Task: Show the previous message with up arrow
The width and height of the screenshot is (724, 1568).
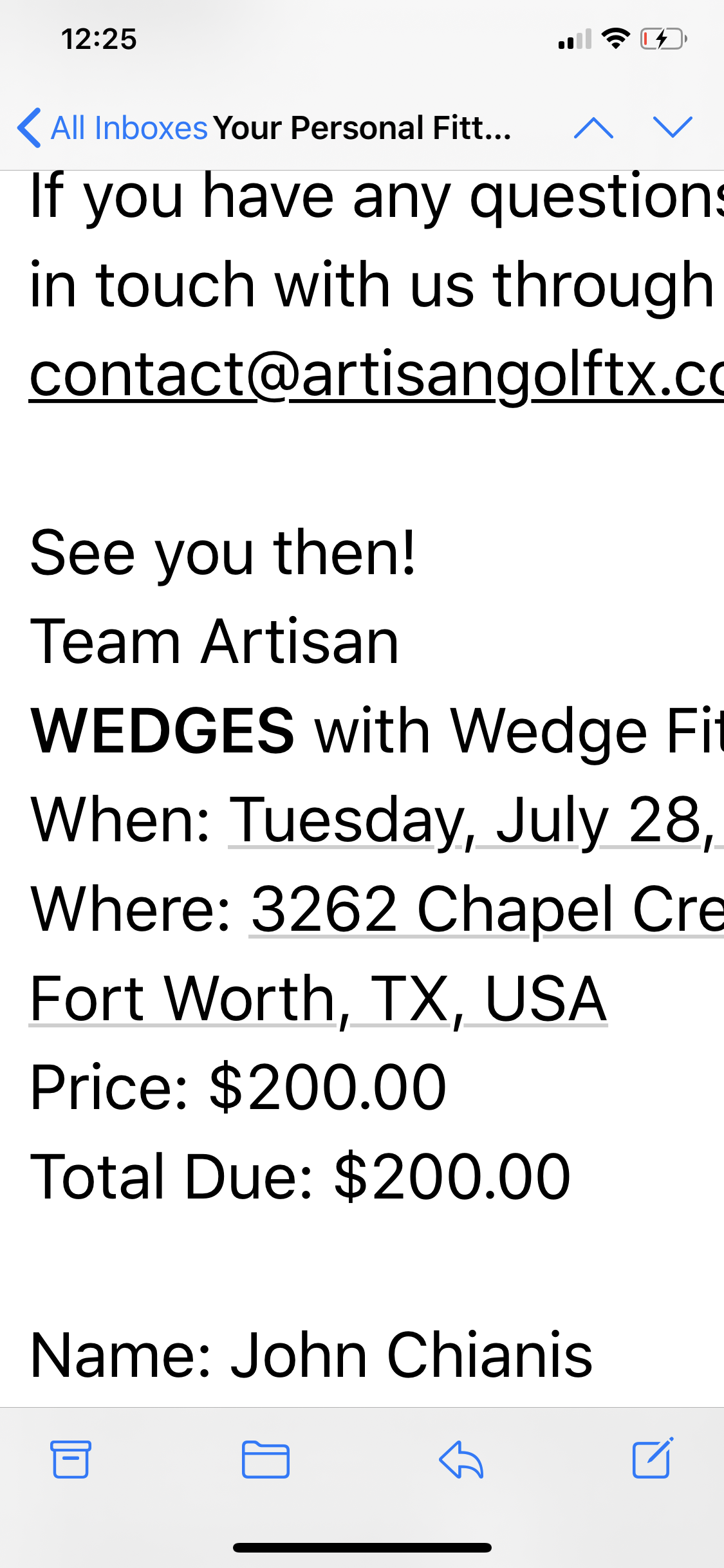Action: 593,127
